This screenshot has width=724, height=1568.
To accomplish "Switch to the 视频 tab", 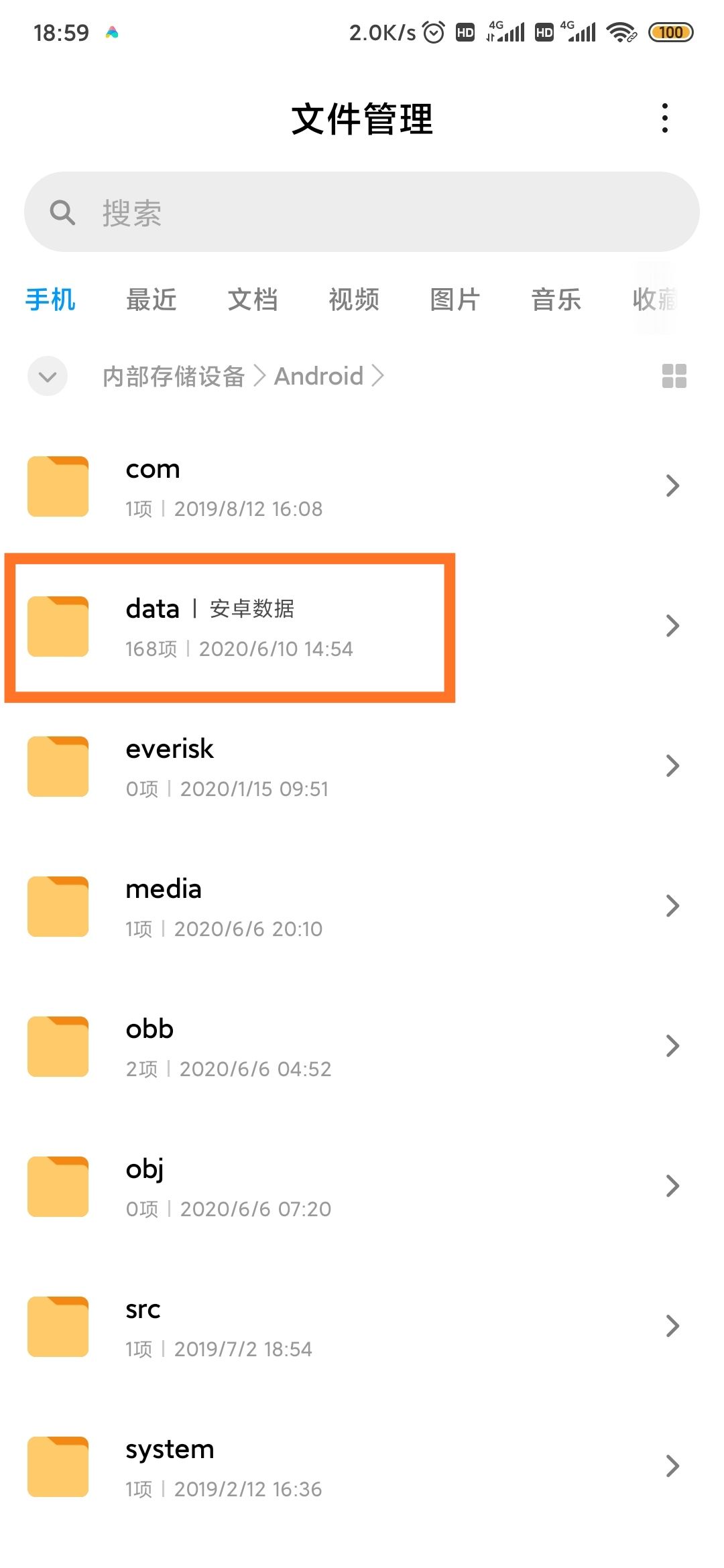I will 355,300.
